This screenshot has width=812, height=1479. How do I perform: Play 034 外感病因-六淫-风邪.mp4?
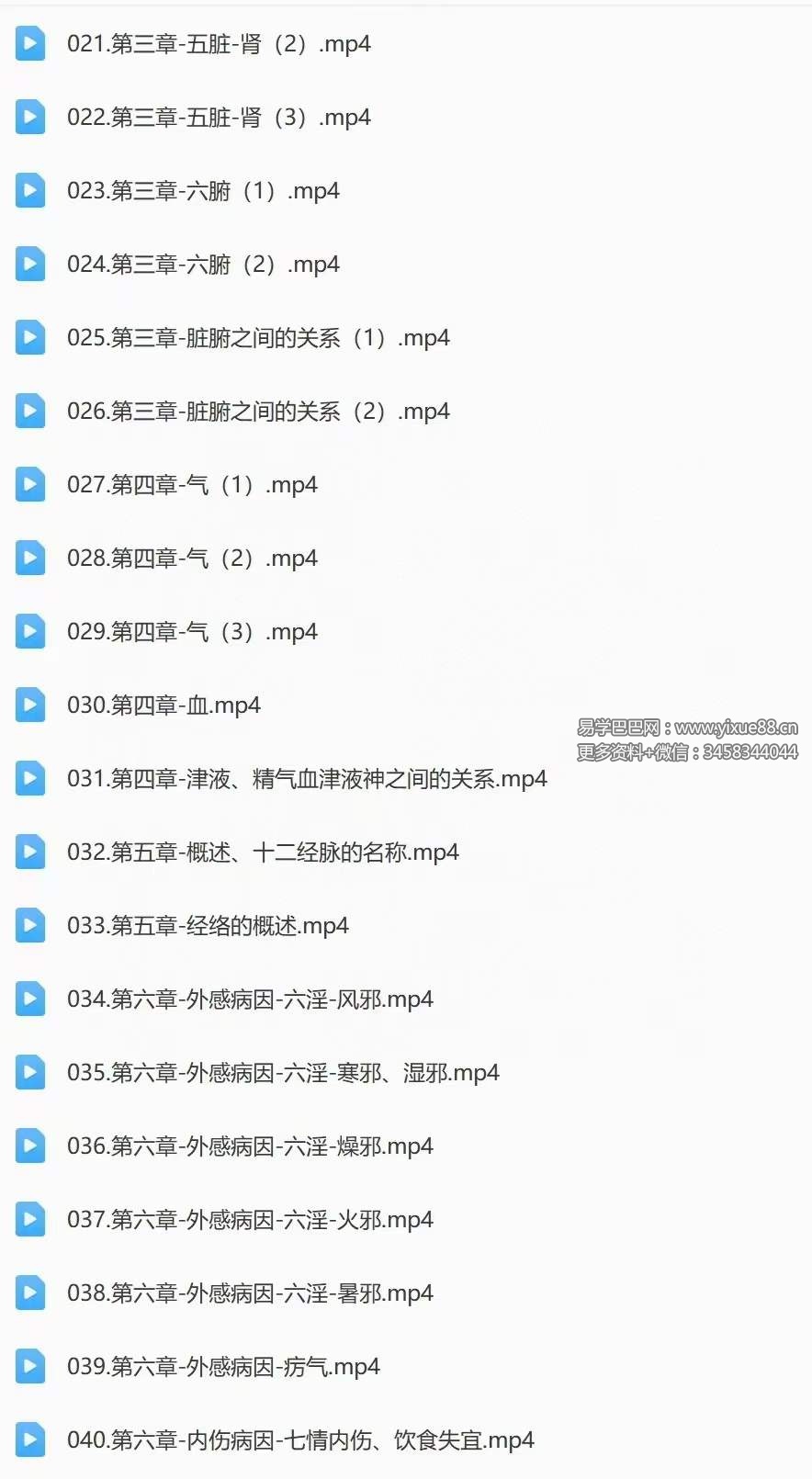250,999
